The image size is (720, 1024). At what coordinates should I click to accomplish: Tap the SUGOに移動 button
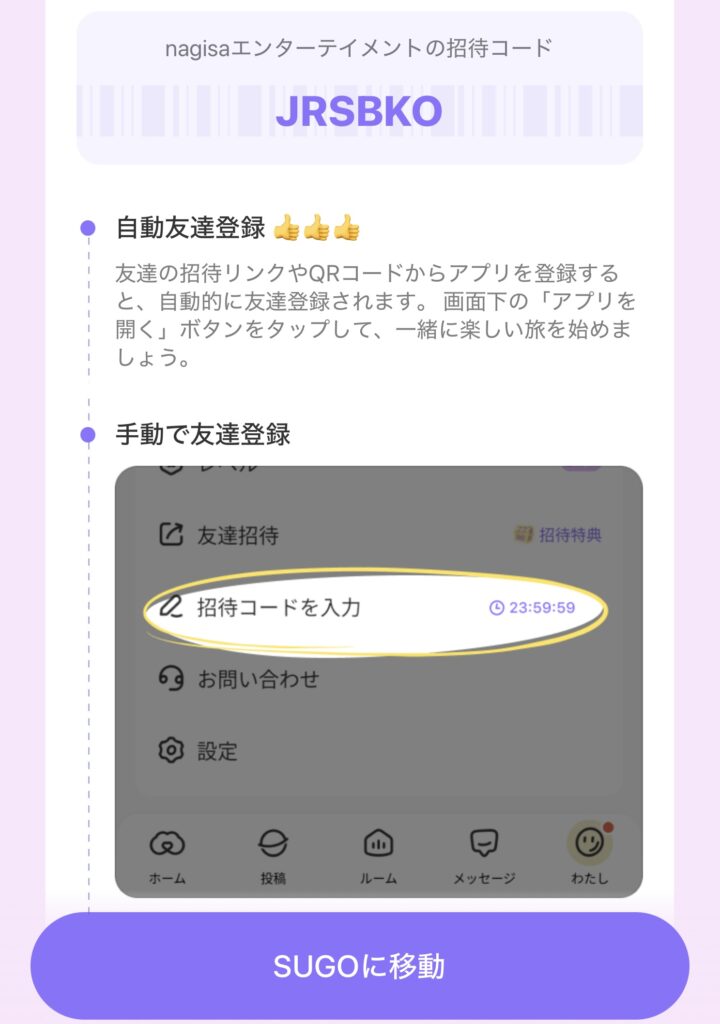point(360,966)
